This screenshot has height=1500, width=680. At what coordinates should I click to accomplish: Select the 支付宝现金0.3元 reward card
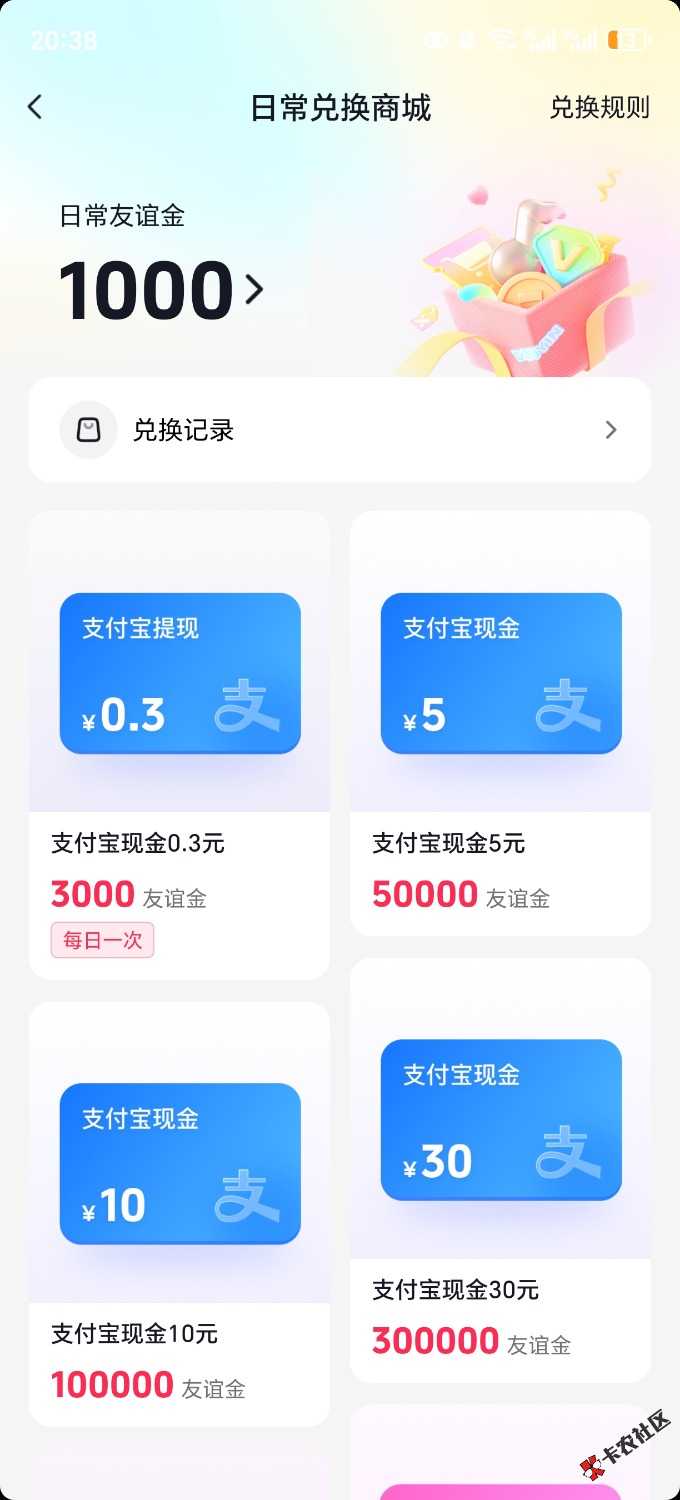click(180, 745)
